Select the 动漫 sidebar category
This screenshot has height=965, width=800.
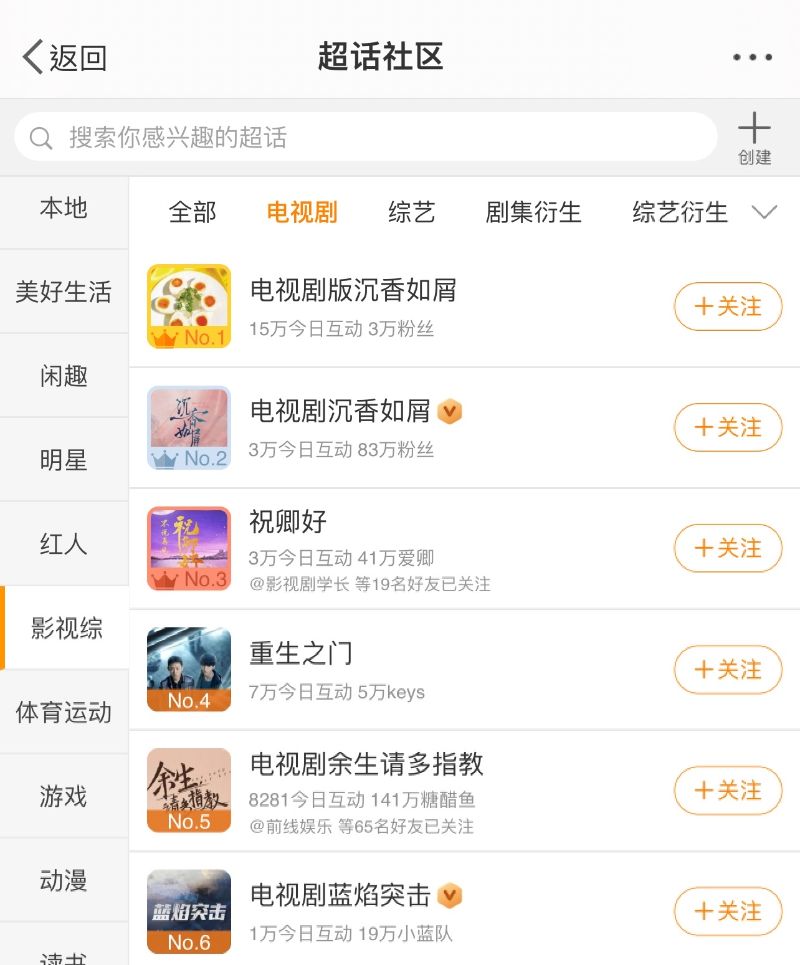tap(64, 880)
